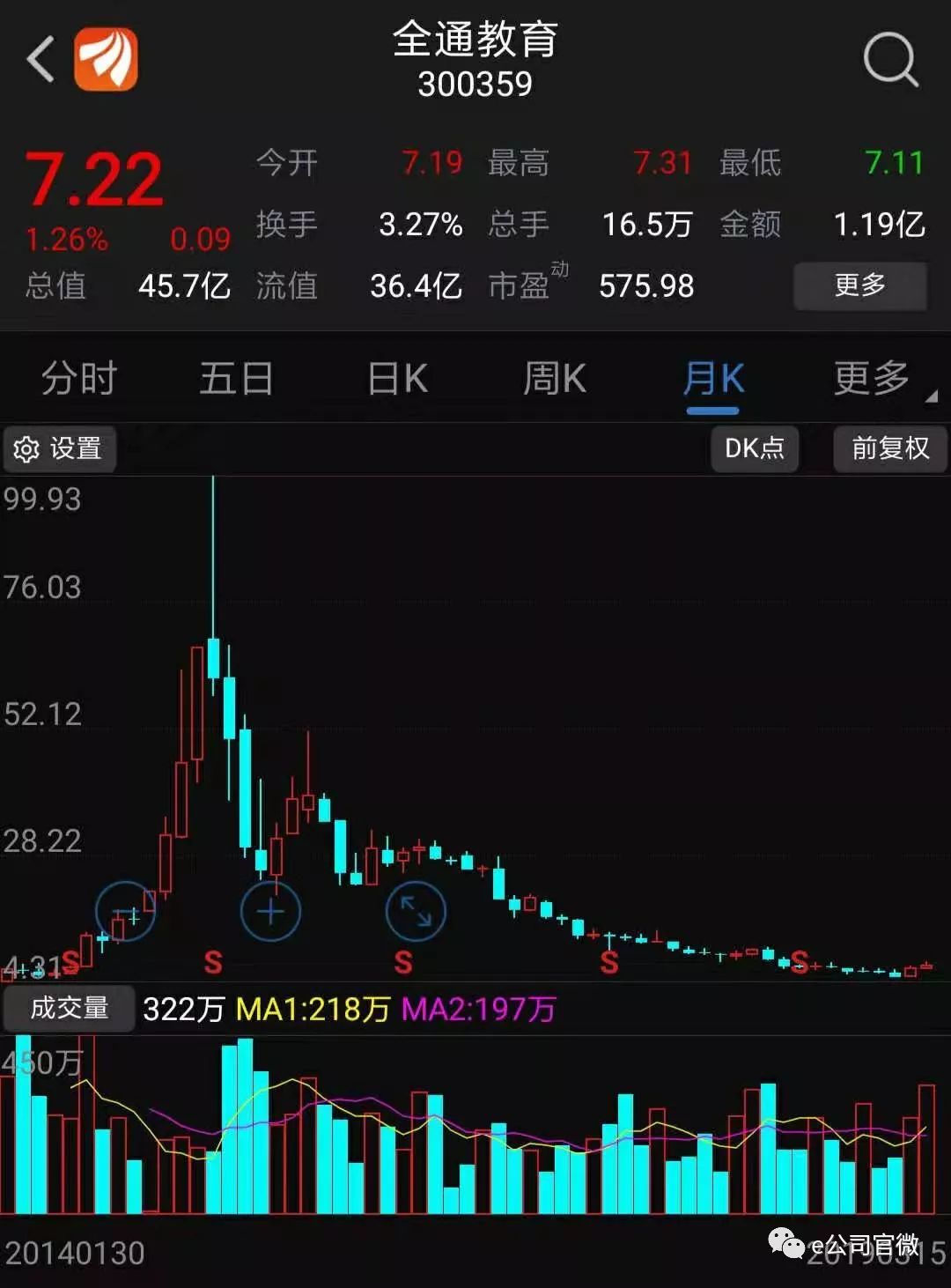Open the stock search magnifier
Image resolution: width=951 pixels, height=1288 pixels.
point(890,60)
